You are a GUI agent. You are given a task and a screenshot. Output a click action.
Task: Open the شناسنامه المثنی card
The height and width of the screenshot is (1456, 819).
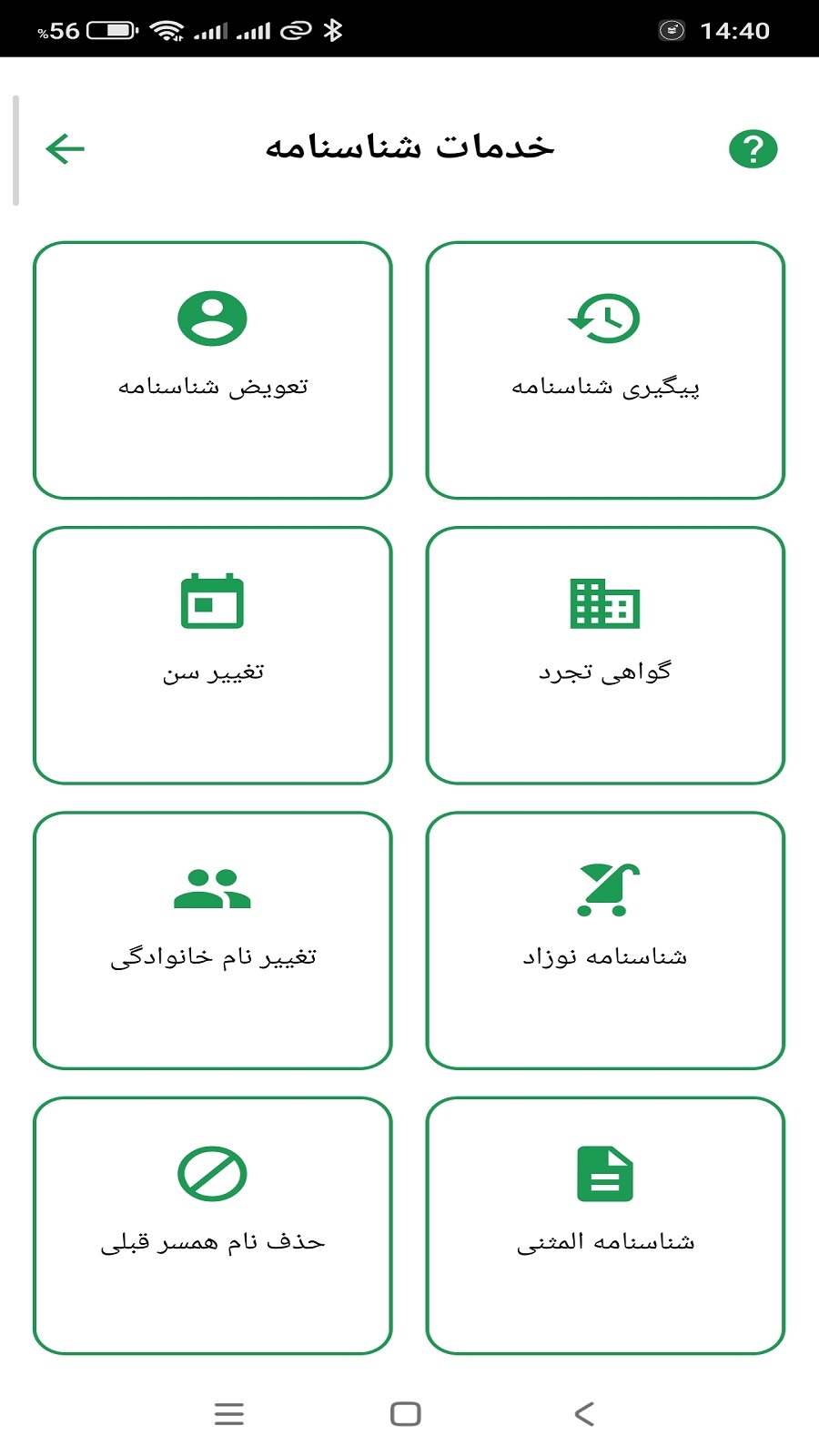pos(605,1224)
